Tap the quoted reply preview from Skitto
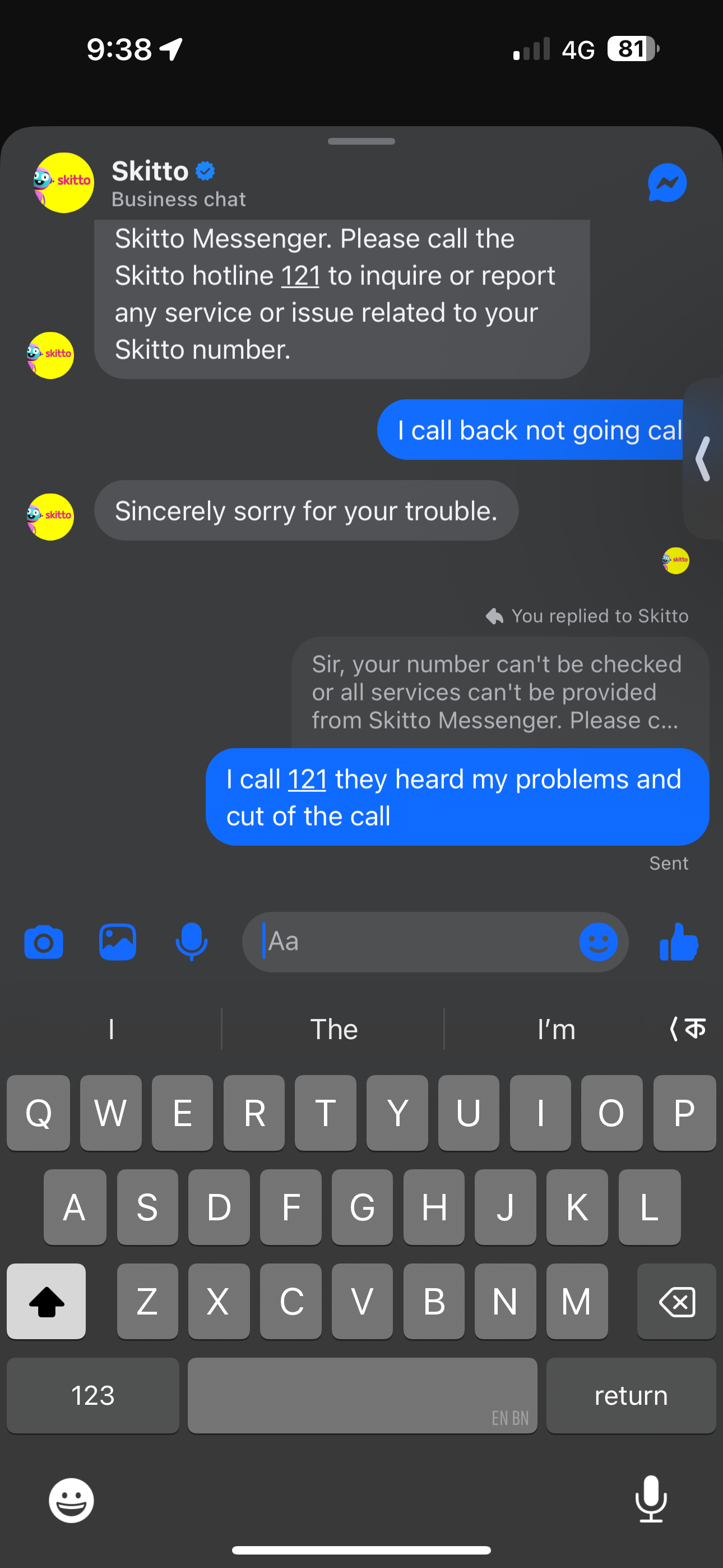Screen dimensions: 723x1568 tap(499, 692)
